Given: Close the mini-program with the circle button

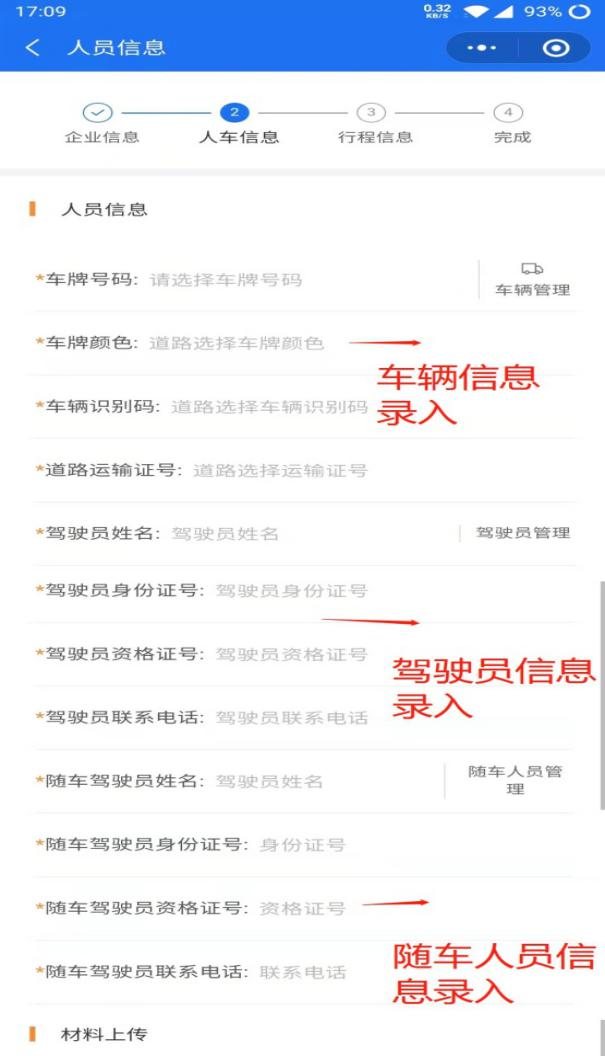Looking at the screenshot, I should tap(556, 48).
